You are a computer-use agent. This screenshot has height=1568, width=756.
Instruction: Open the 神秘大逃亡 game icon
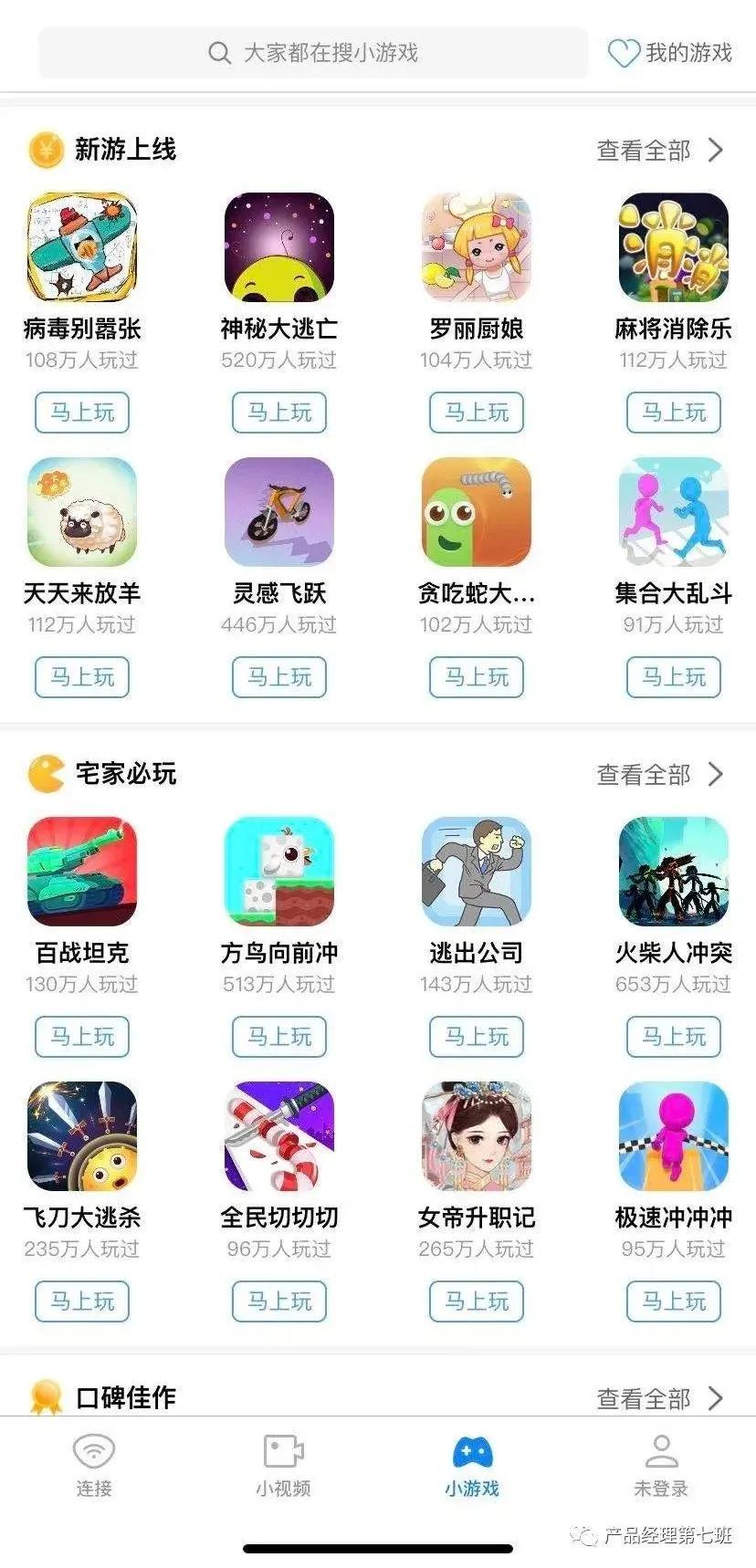tap(278, 246)
